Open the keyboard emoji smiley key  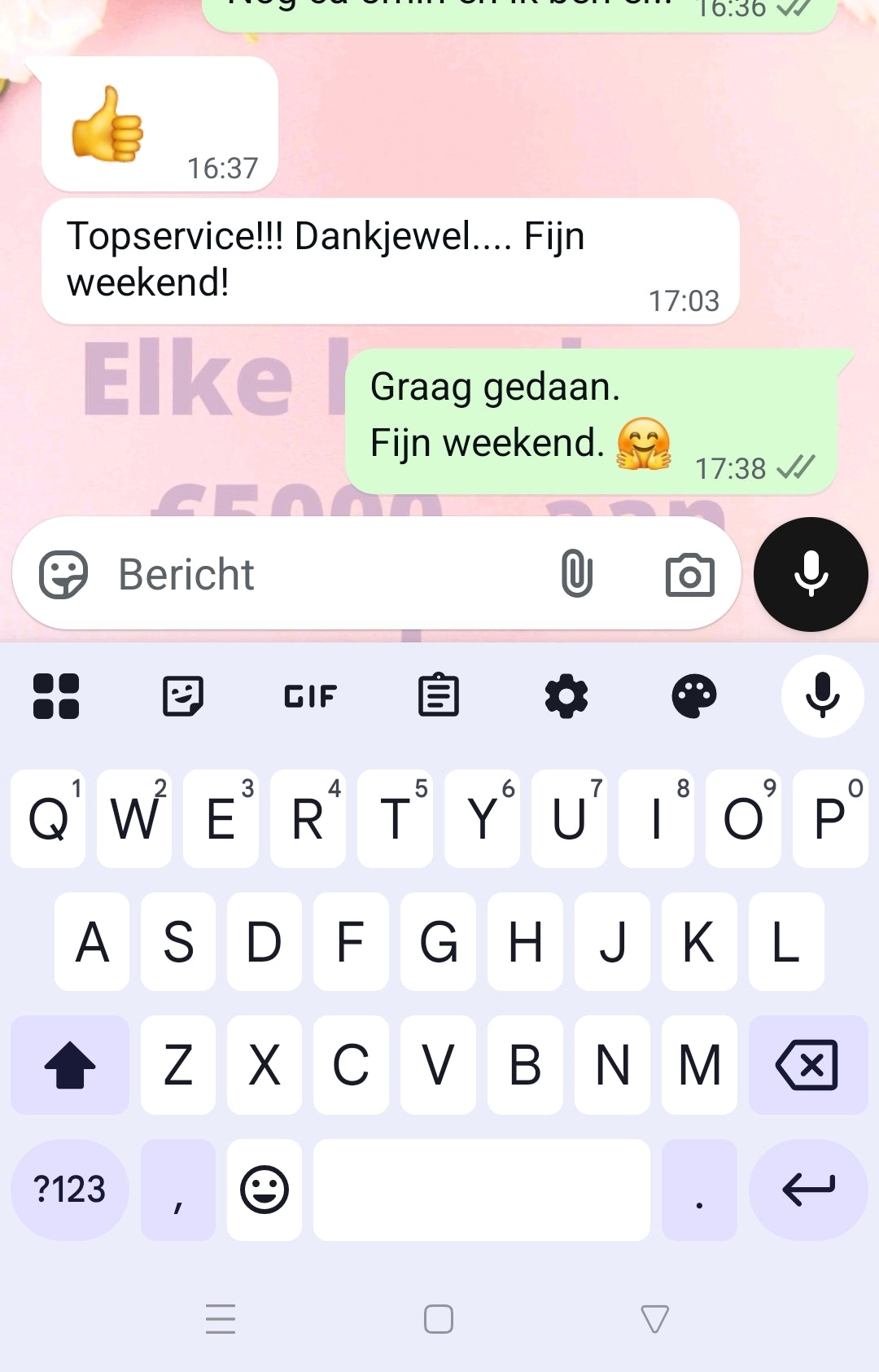(x=265, y=1190)
